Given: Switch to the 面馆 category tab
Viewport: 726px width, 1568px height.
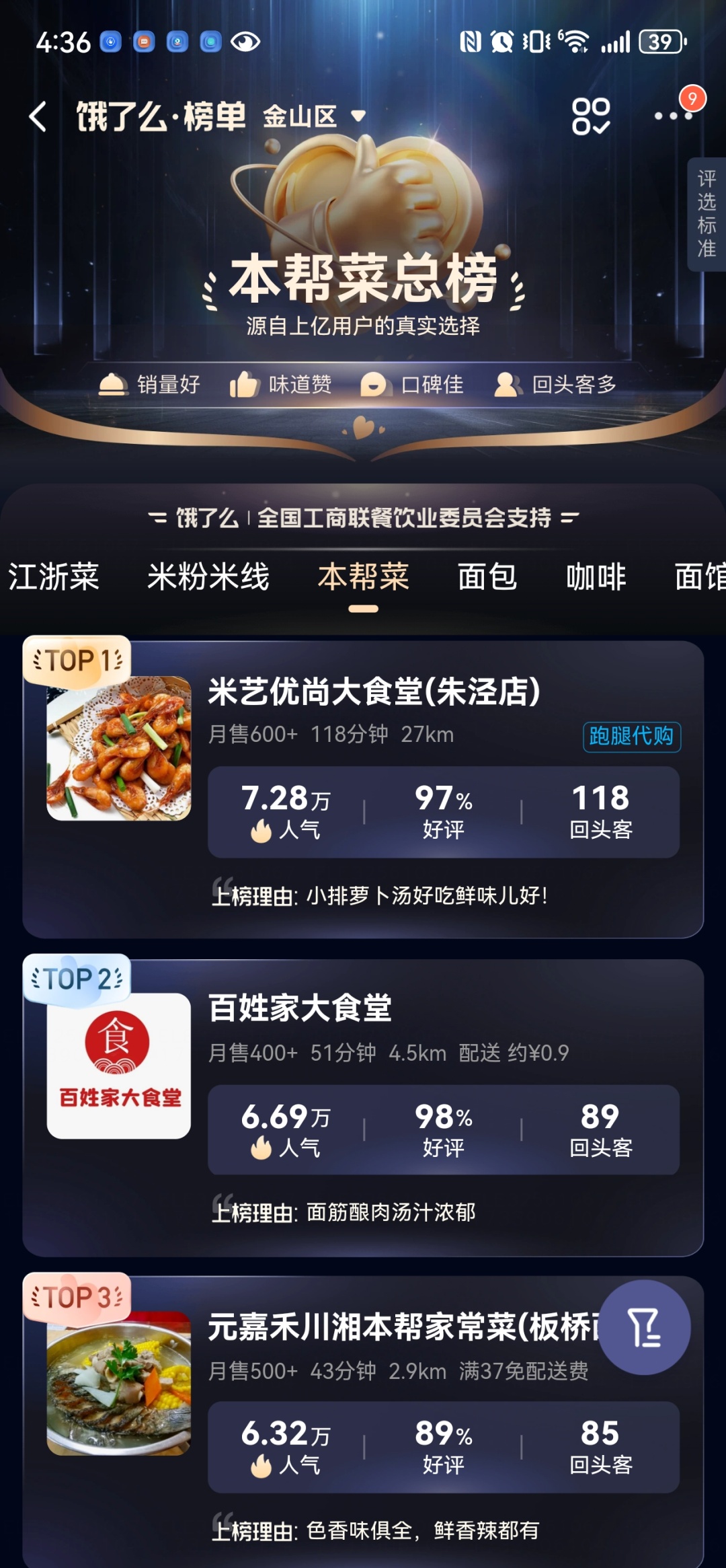Looking at the screenshot, I should 699,576.
